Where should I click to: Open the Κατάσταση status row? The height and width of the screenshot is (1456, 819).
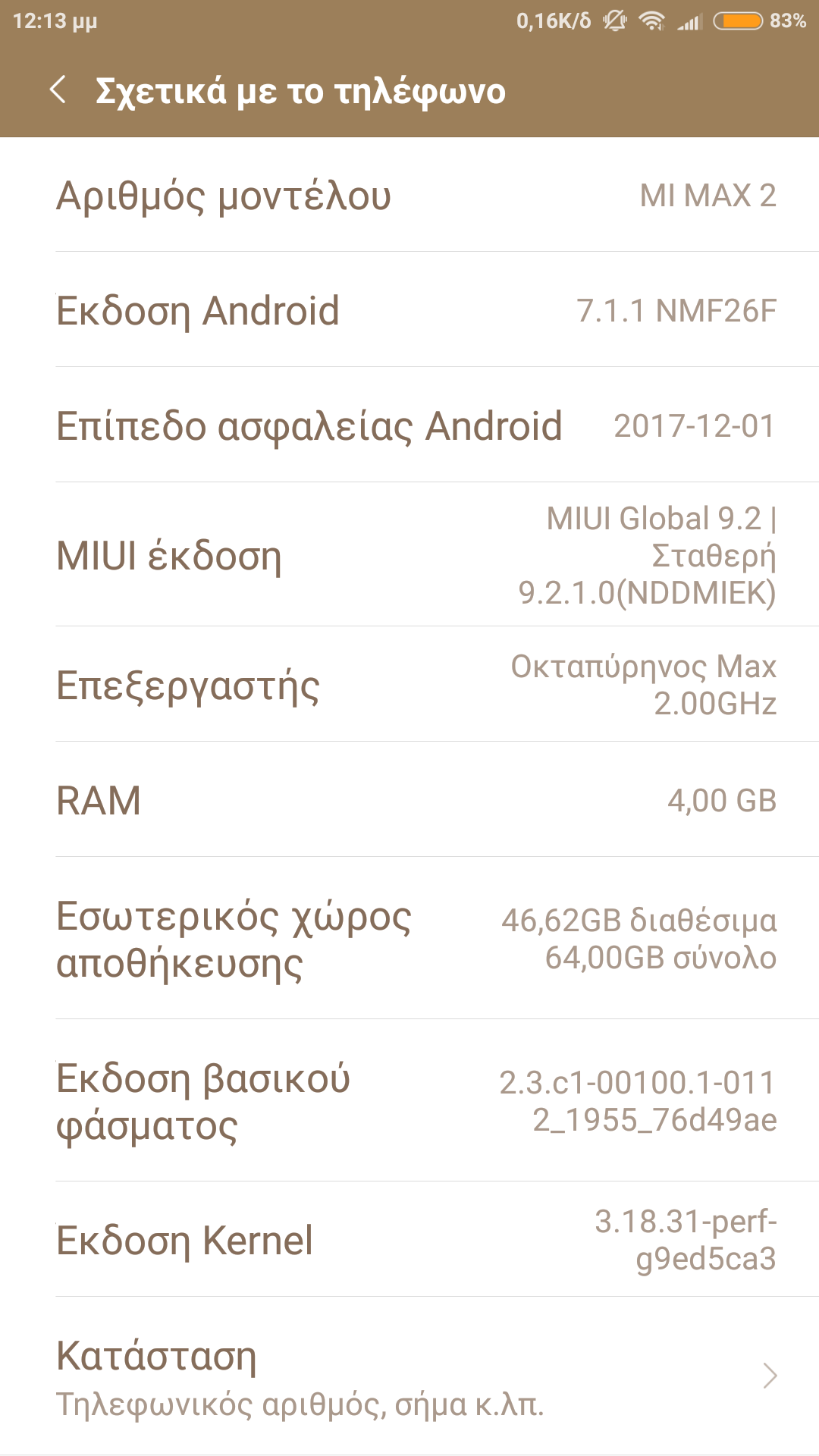coord(409,1376)
